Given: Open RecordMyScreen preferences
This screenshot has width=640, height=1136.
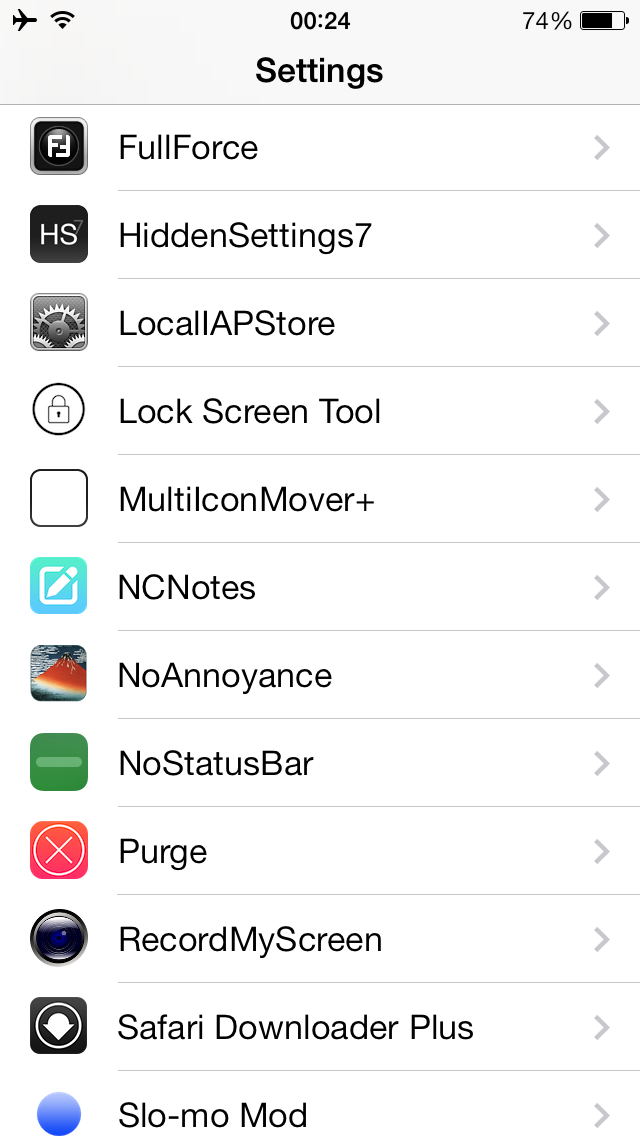Looking at the screenshot, I should 320,939.
